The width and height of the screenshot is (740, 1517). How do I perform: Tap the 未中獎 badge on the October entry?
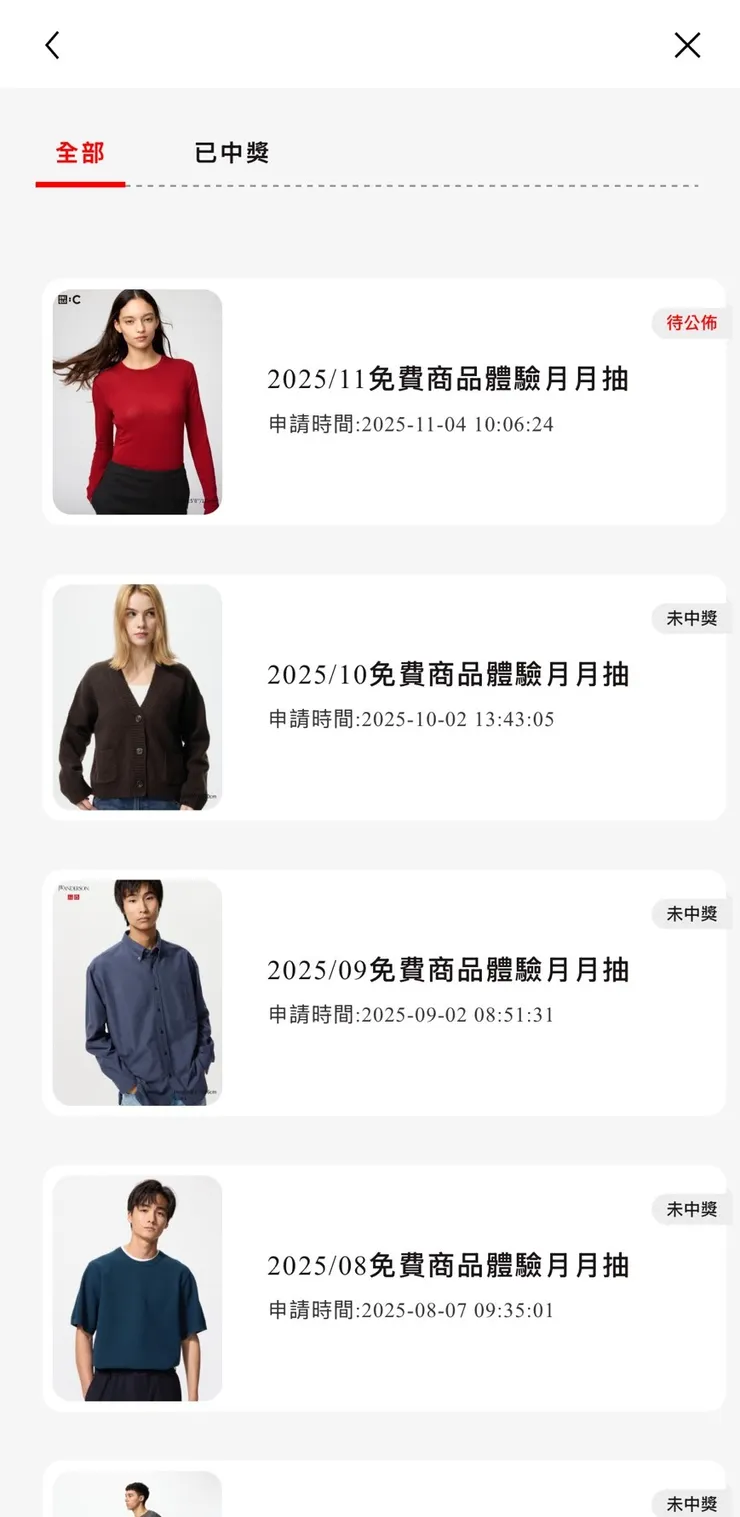691,618
